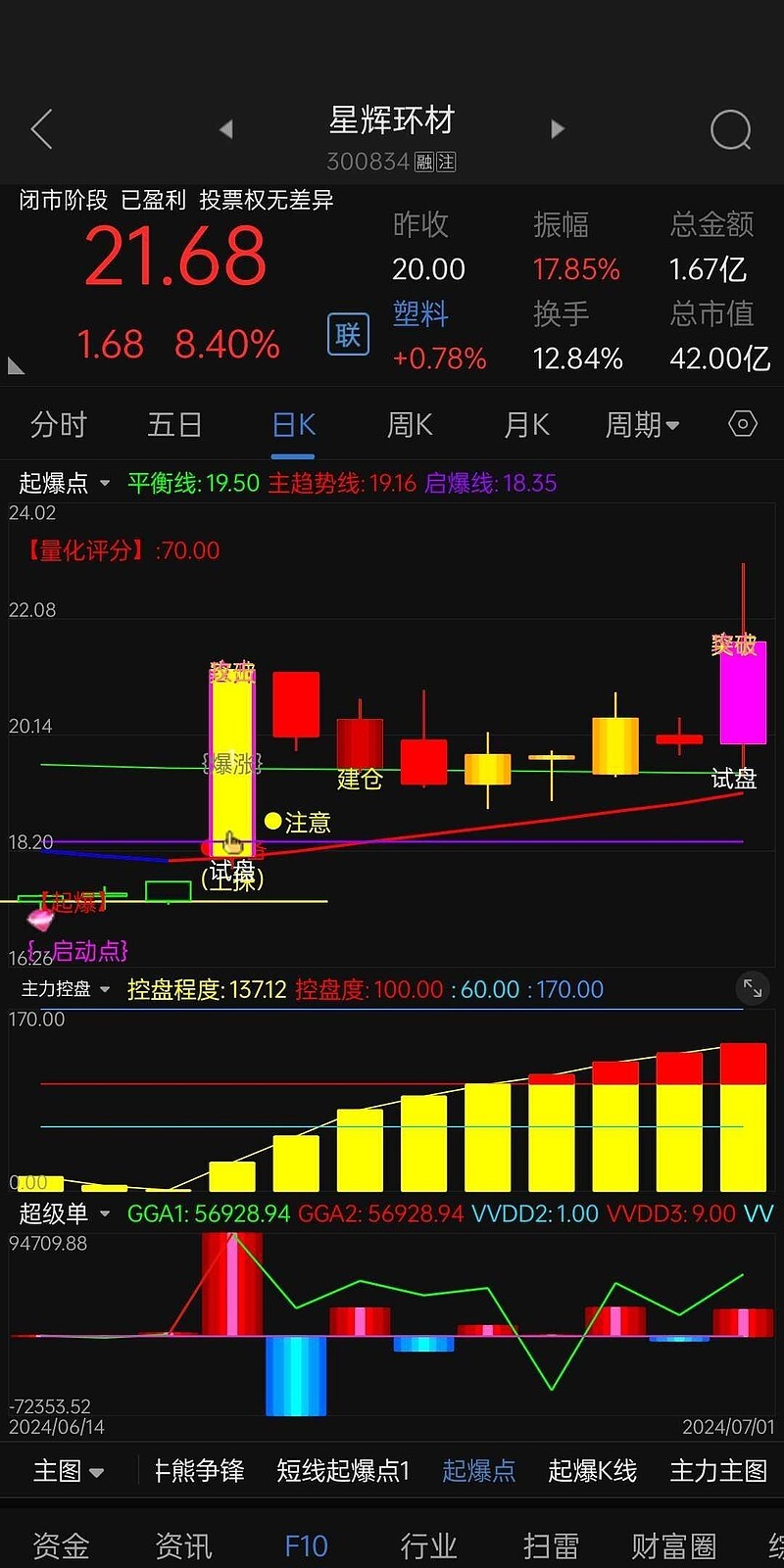Open the 扫雷 risk scan tool
The height and width of the screenshot is (1568, 784).
[x=550, y=1544]
